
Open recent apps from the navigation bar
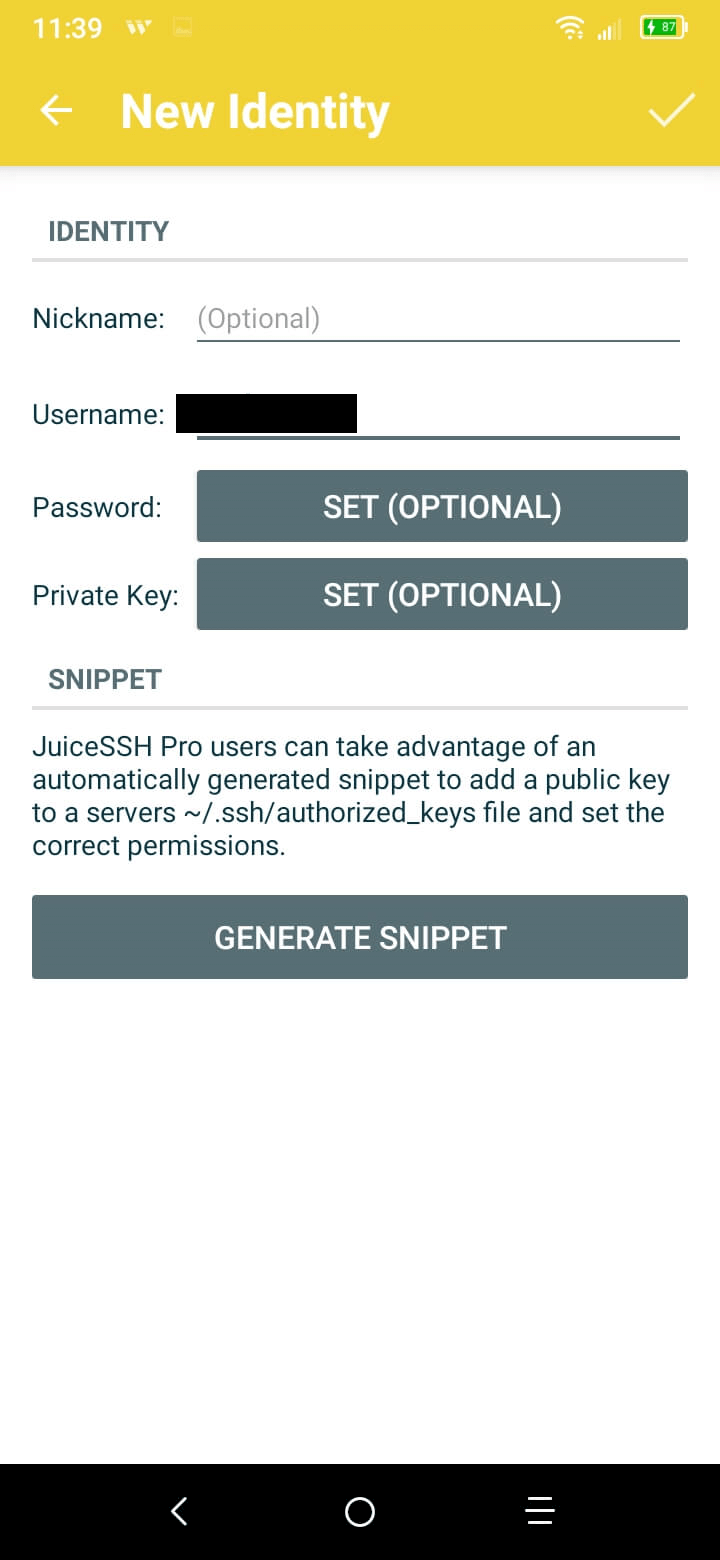tap(540, 1511)
